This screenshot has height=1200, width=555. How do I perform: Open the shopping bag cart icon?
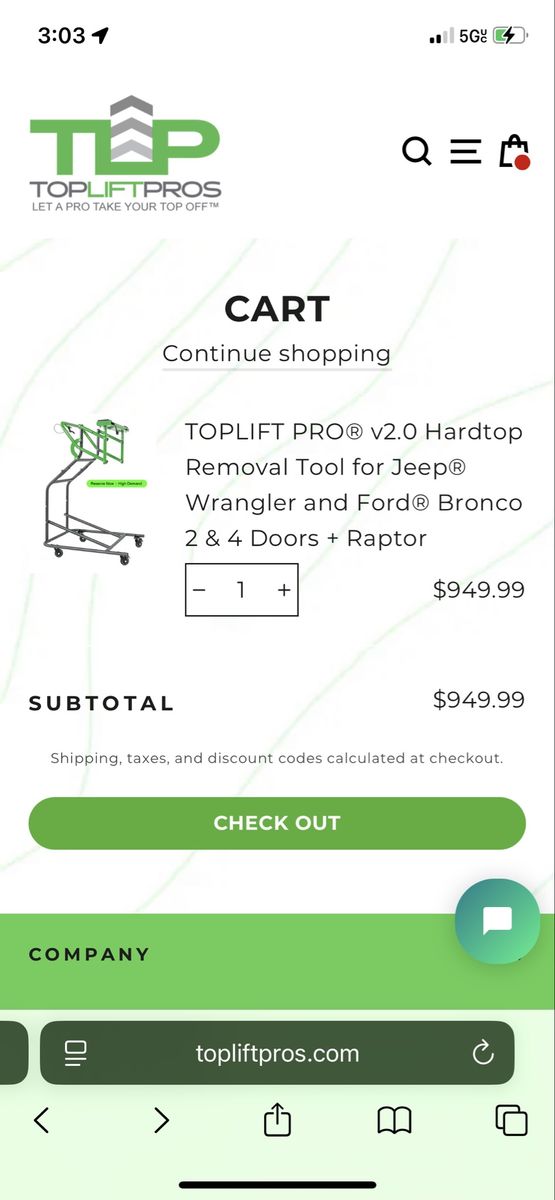(514, 151)
